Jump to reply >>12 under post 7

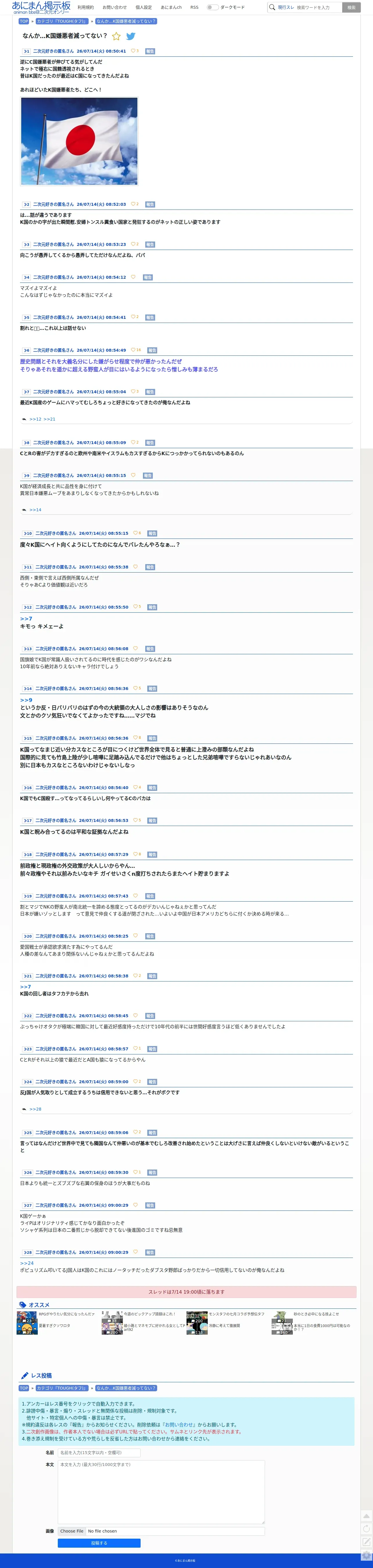[x=35, y=419]
